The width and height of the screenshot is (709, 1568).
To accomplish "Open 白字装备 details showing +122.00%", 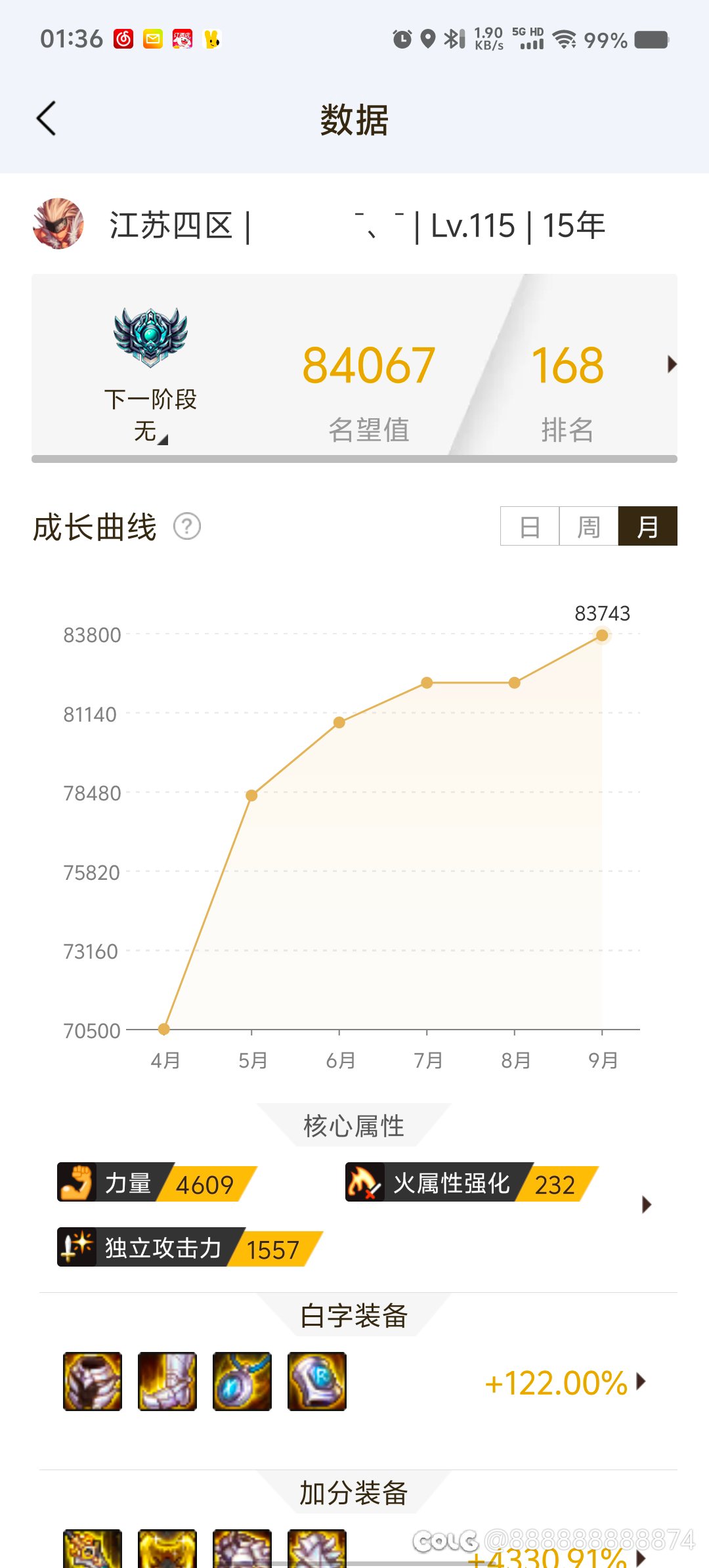I will click(x=565, y=1382).
